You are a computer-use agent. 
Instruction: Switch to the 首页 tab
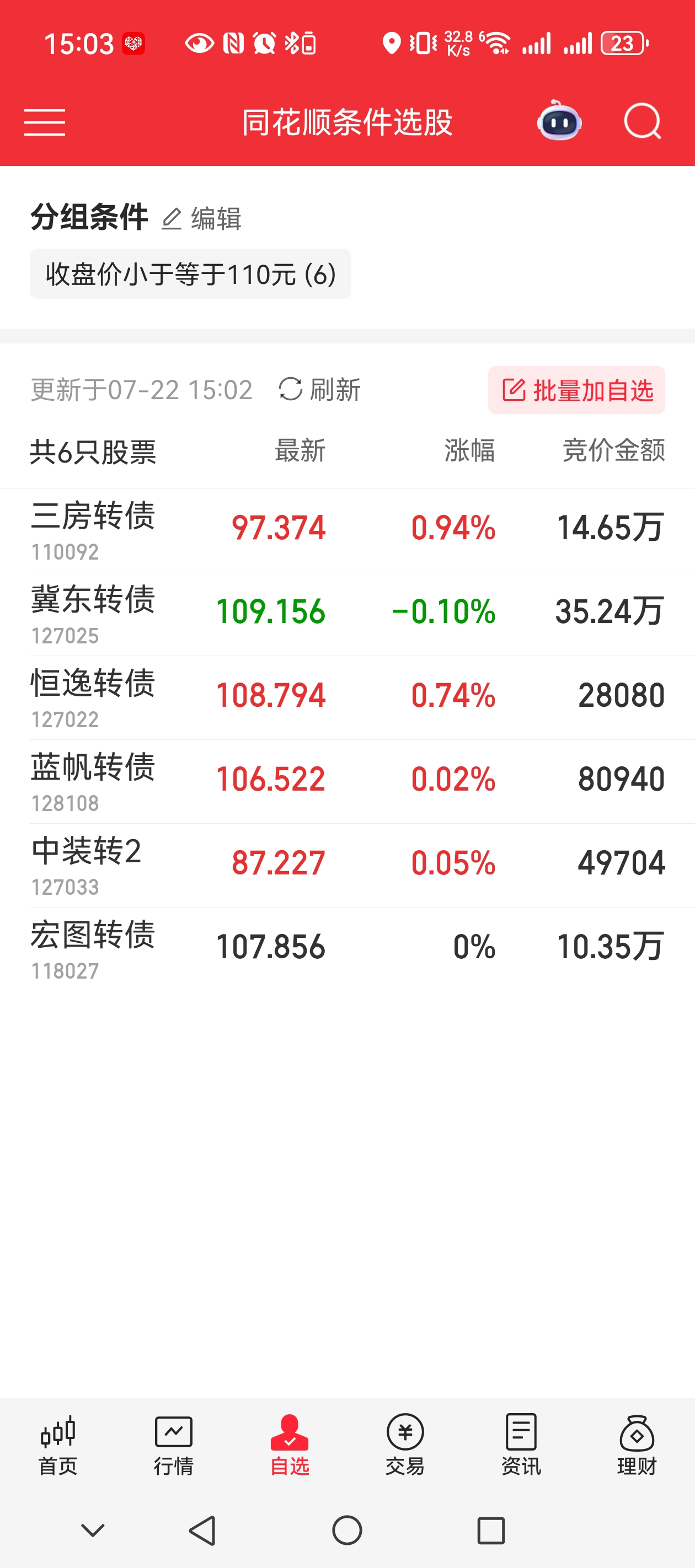[x=58, y=1445]
